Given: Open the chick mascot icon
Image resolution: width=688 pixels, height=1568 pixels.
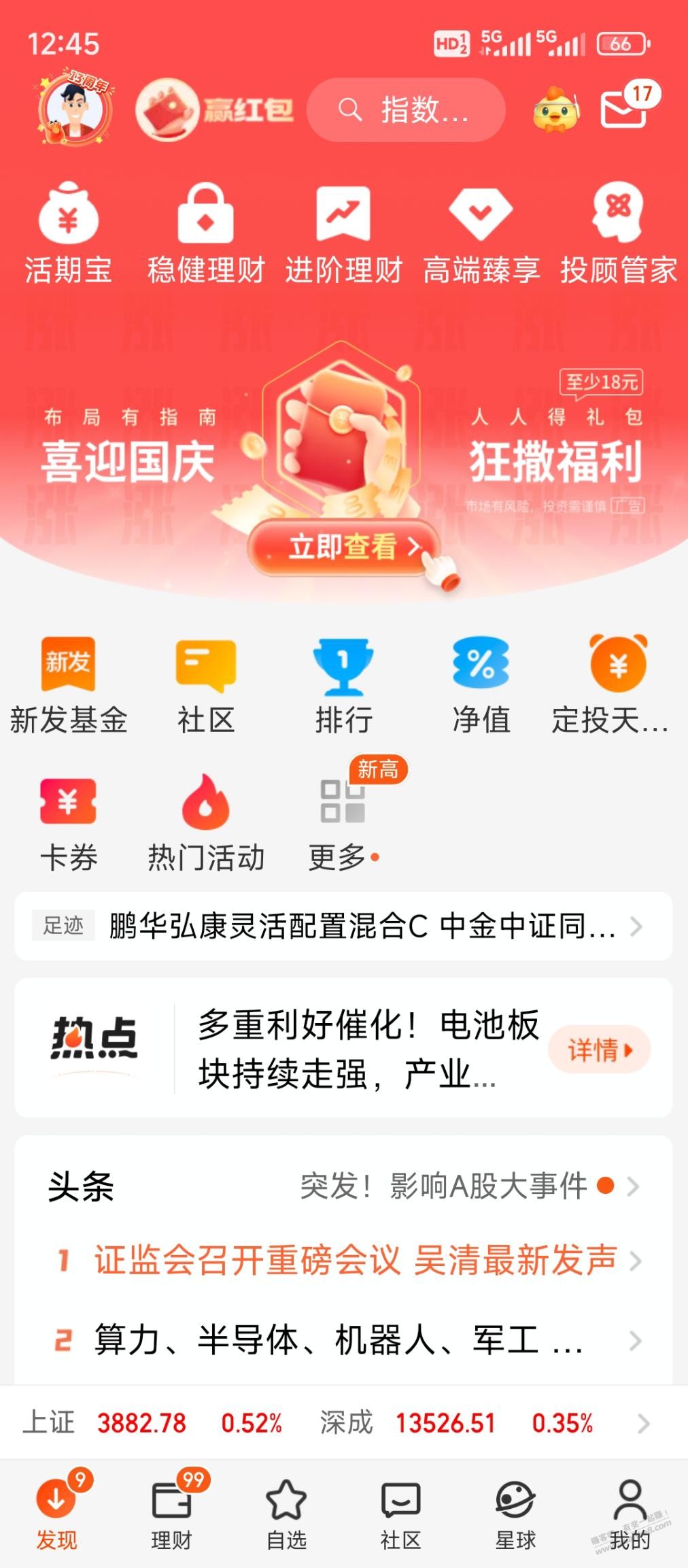Looking at the screenshot, I should (x=556, y=110).
